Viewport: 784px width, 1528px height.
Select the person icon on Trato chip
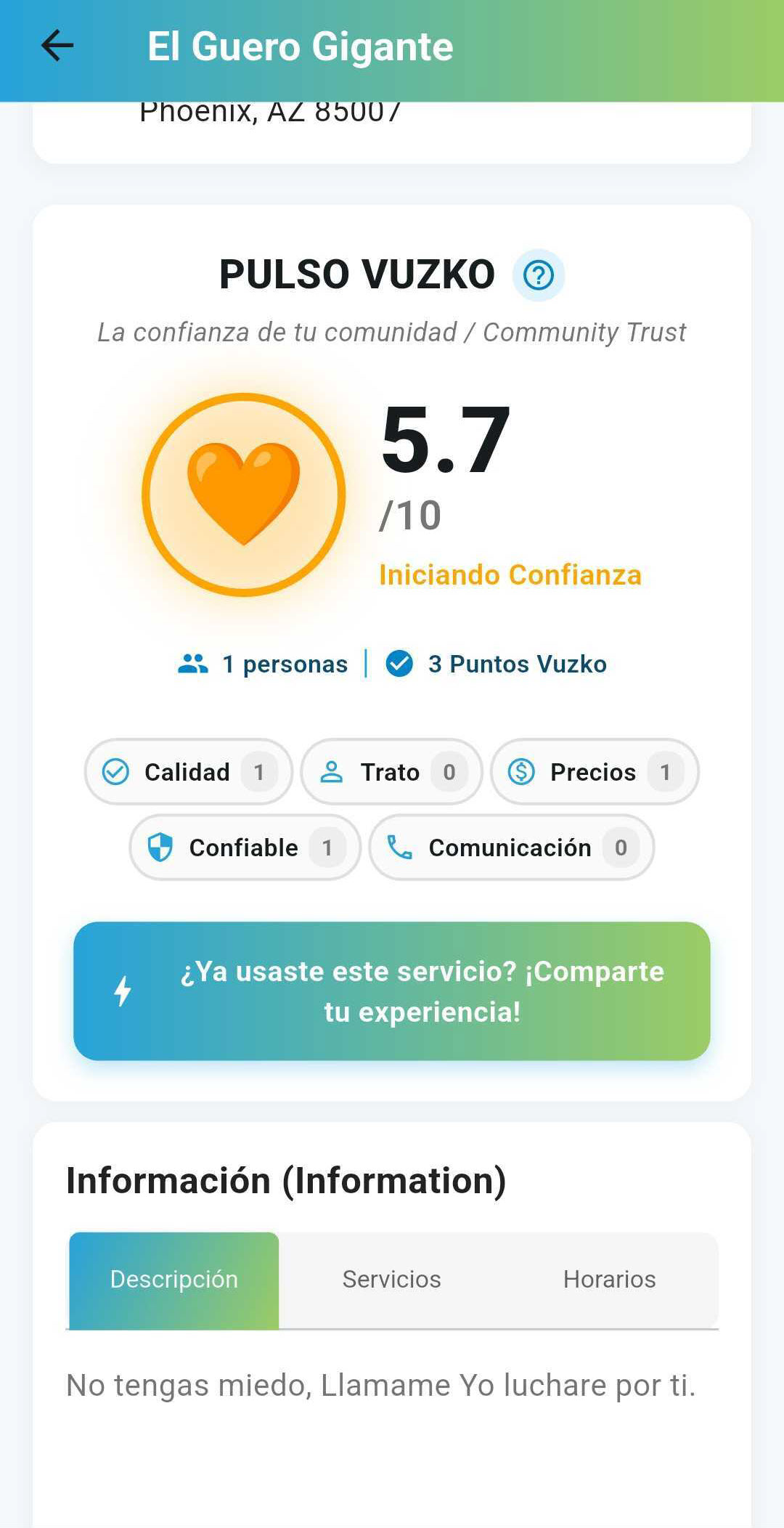coord(333,772)
